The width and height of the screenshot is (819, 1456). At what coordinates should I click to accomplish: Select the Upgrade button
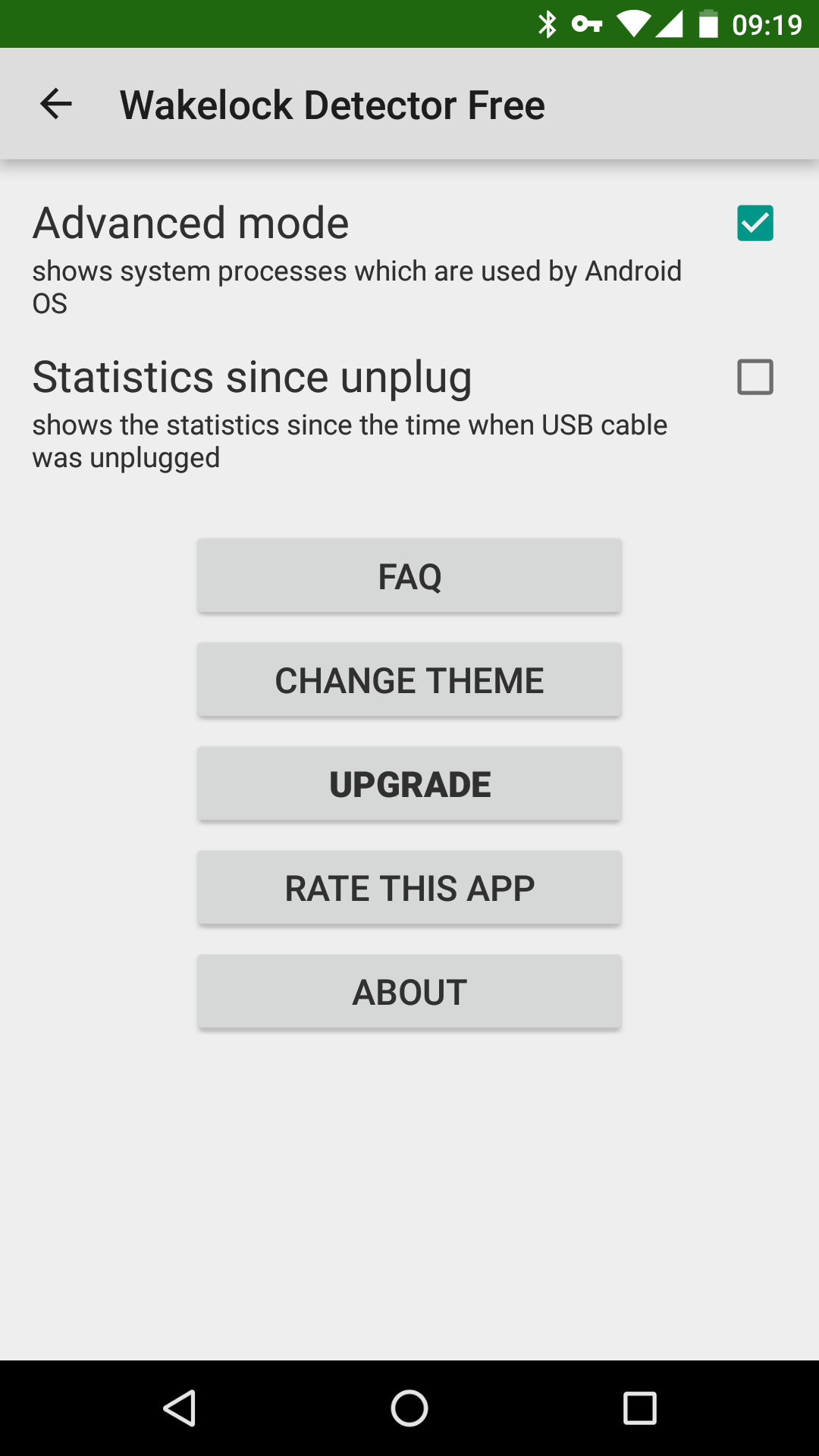point(409,784)
